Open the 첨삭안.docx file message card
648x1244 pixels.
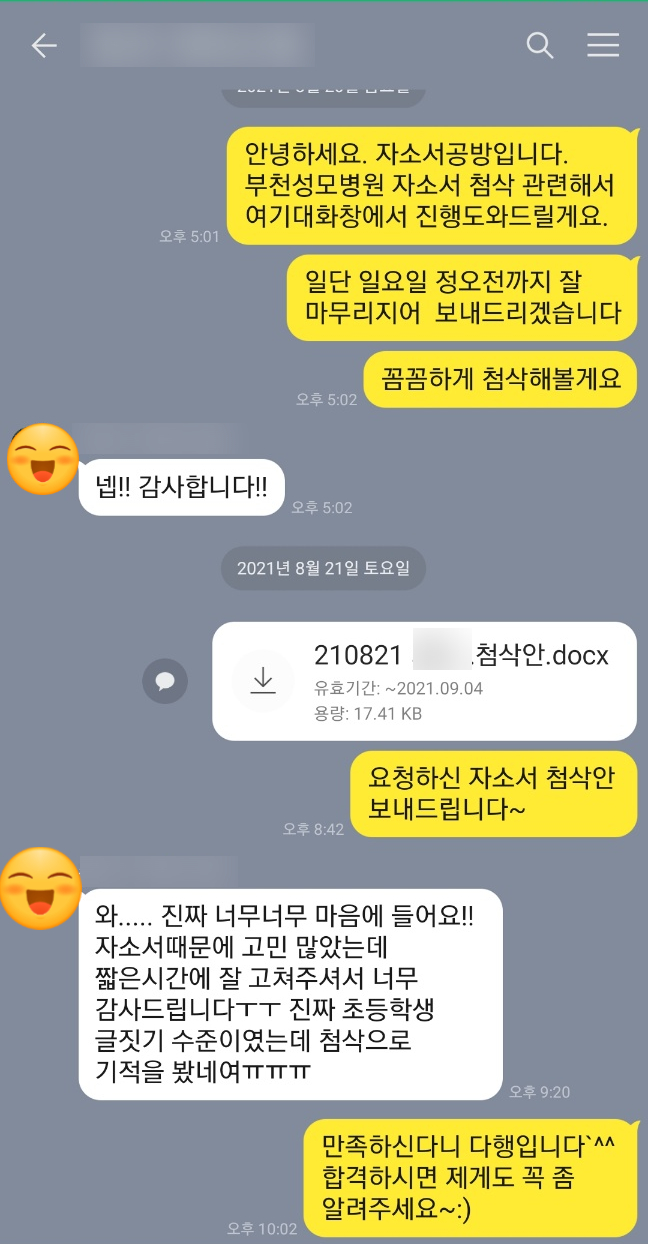460,680
